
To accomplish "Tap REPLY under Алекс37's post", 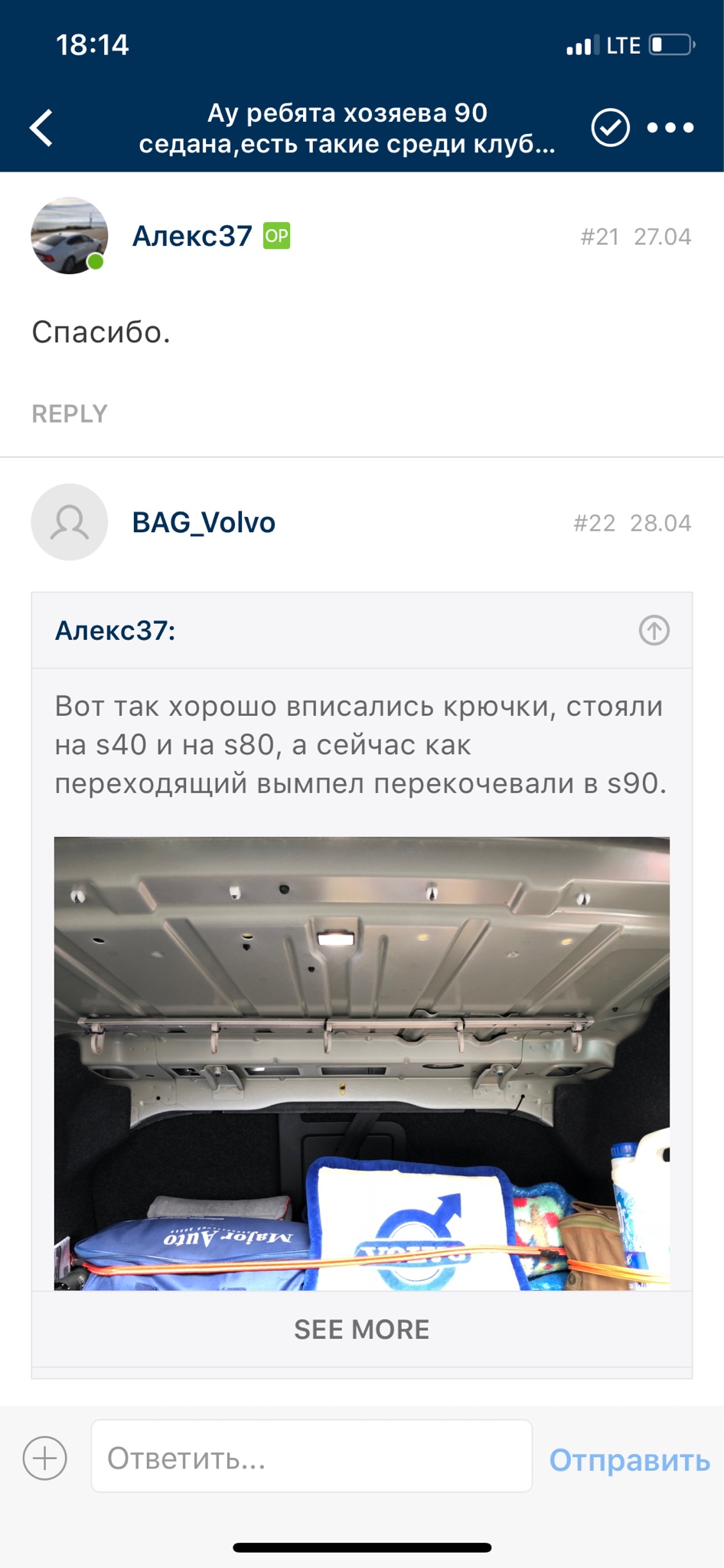I will coord(70,413).
